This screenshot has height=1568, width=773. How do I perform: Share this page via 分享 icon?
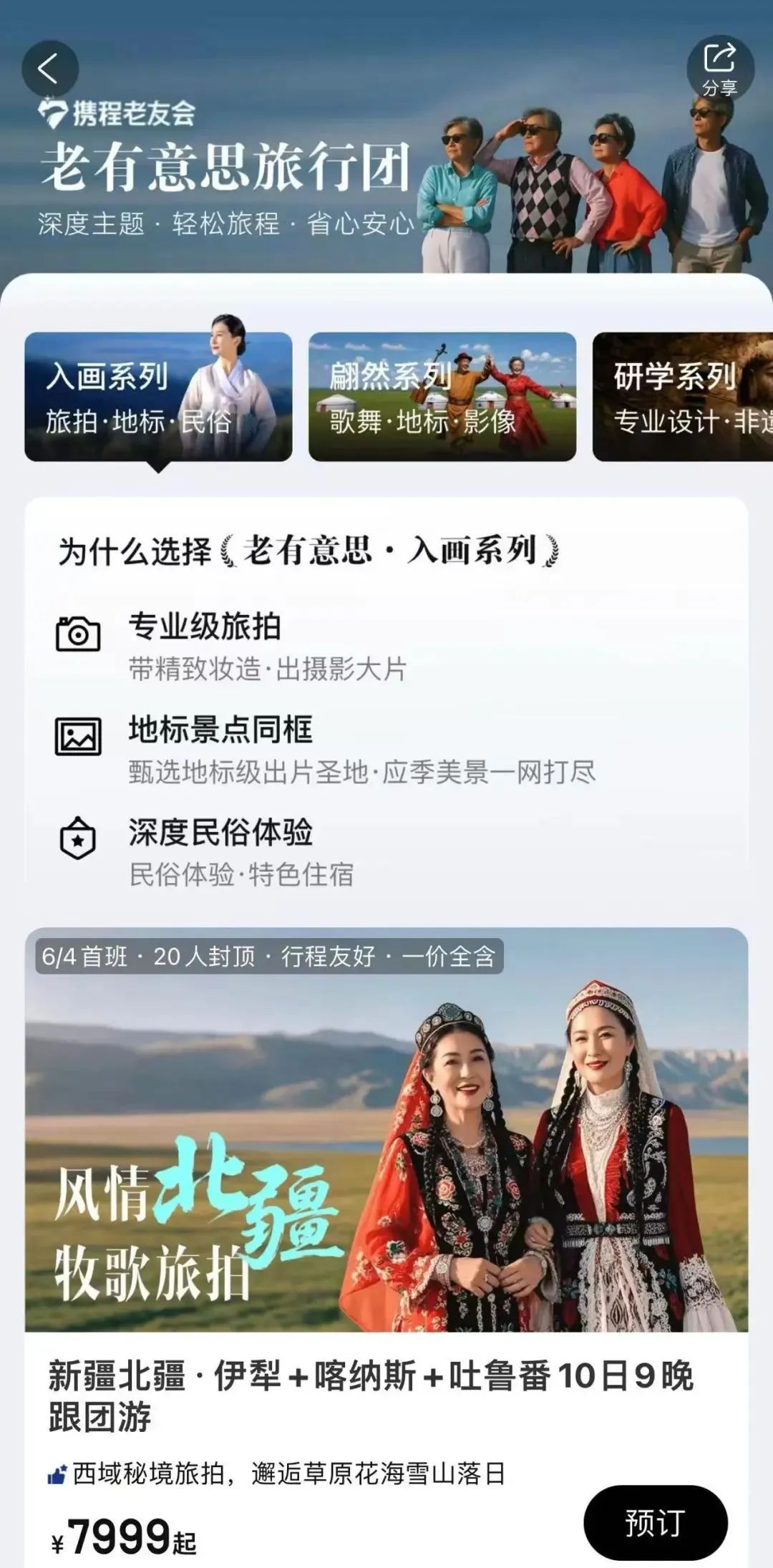[720, 68]
